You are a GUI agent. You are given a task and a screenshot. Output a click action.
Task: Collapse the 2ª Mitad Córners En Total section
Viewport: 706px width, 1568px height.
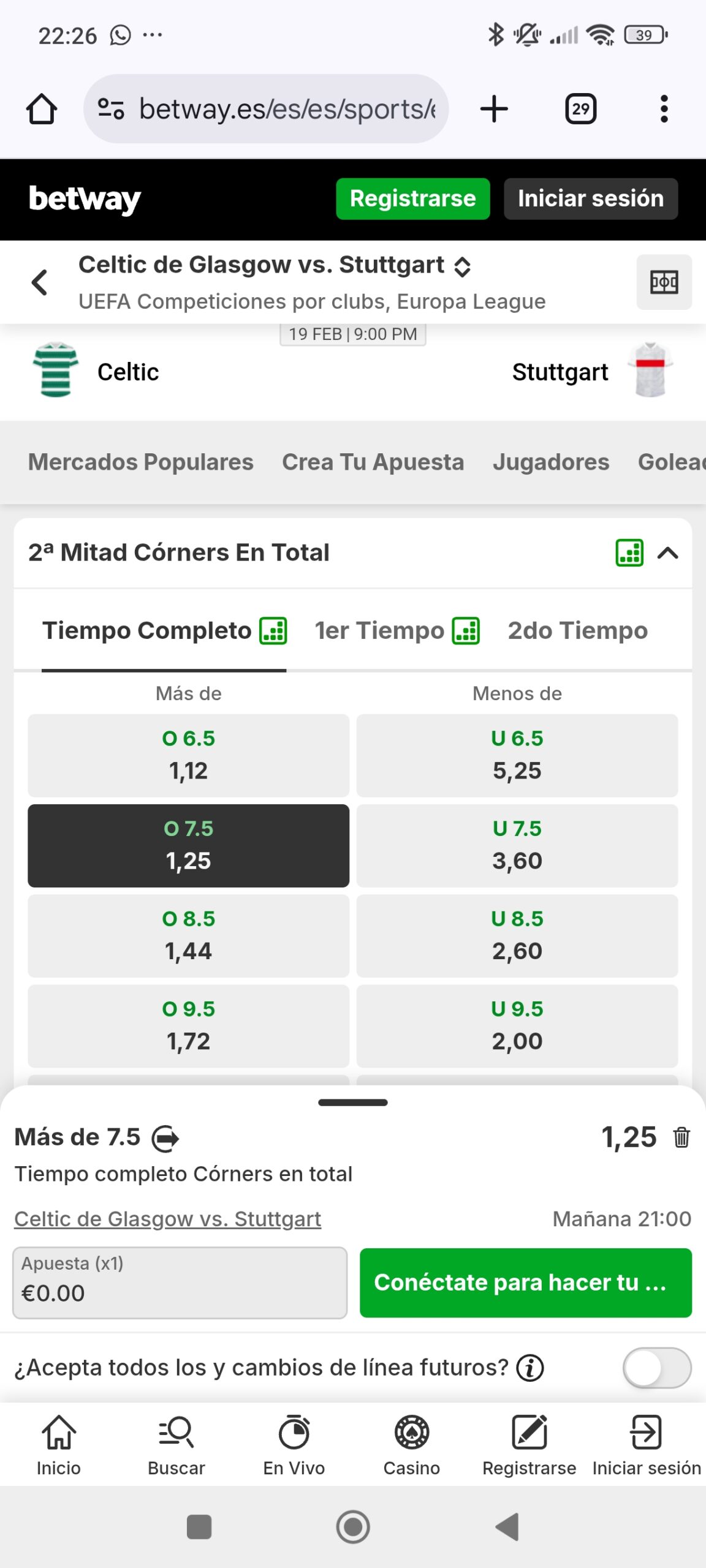667,553
